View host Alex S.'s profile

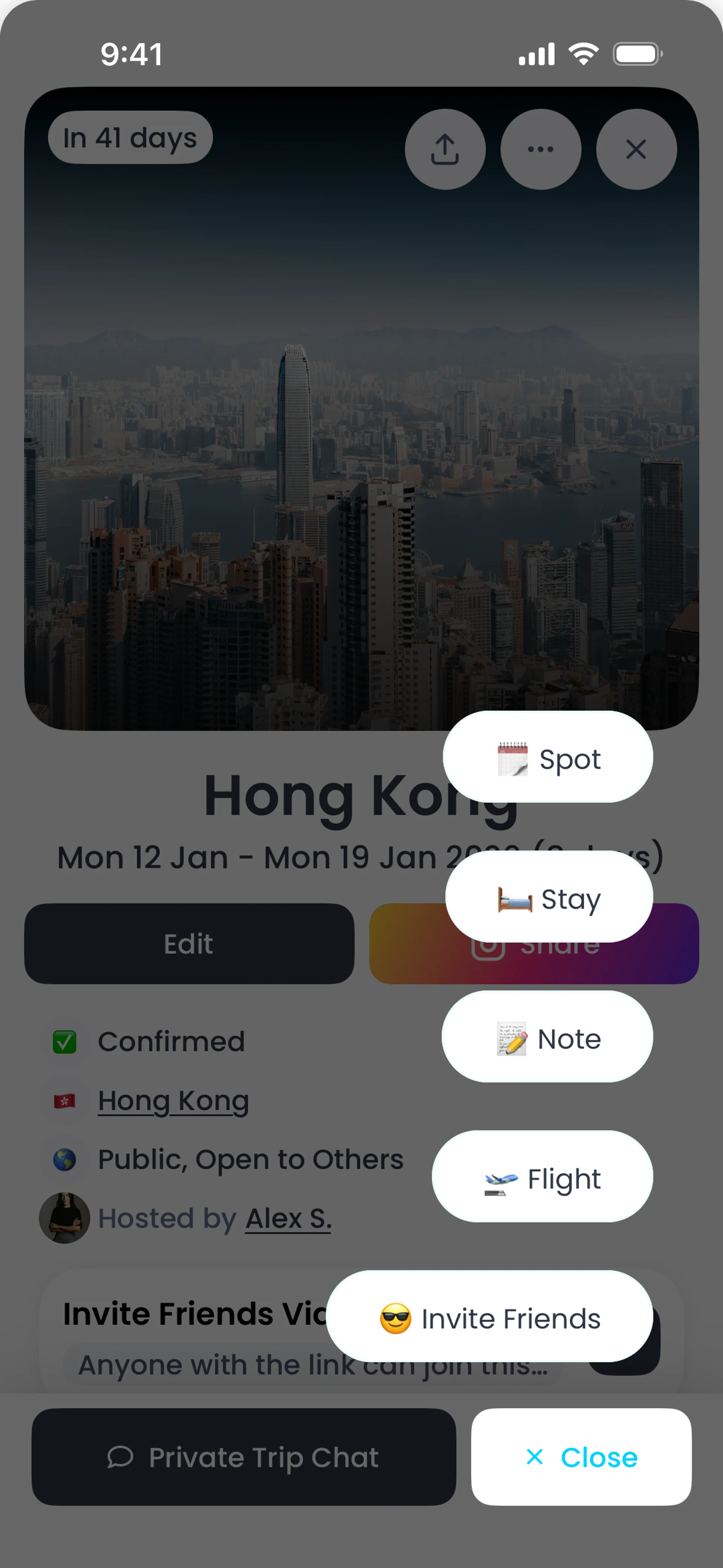(288, 1218)
